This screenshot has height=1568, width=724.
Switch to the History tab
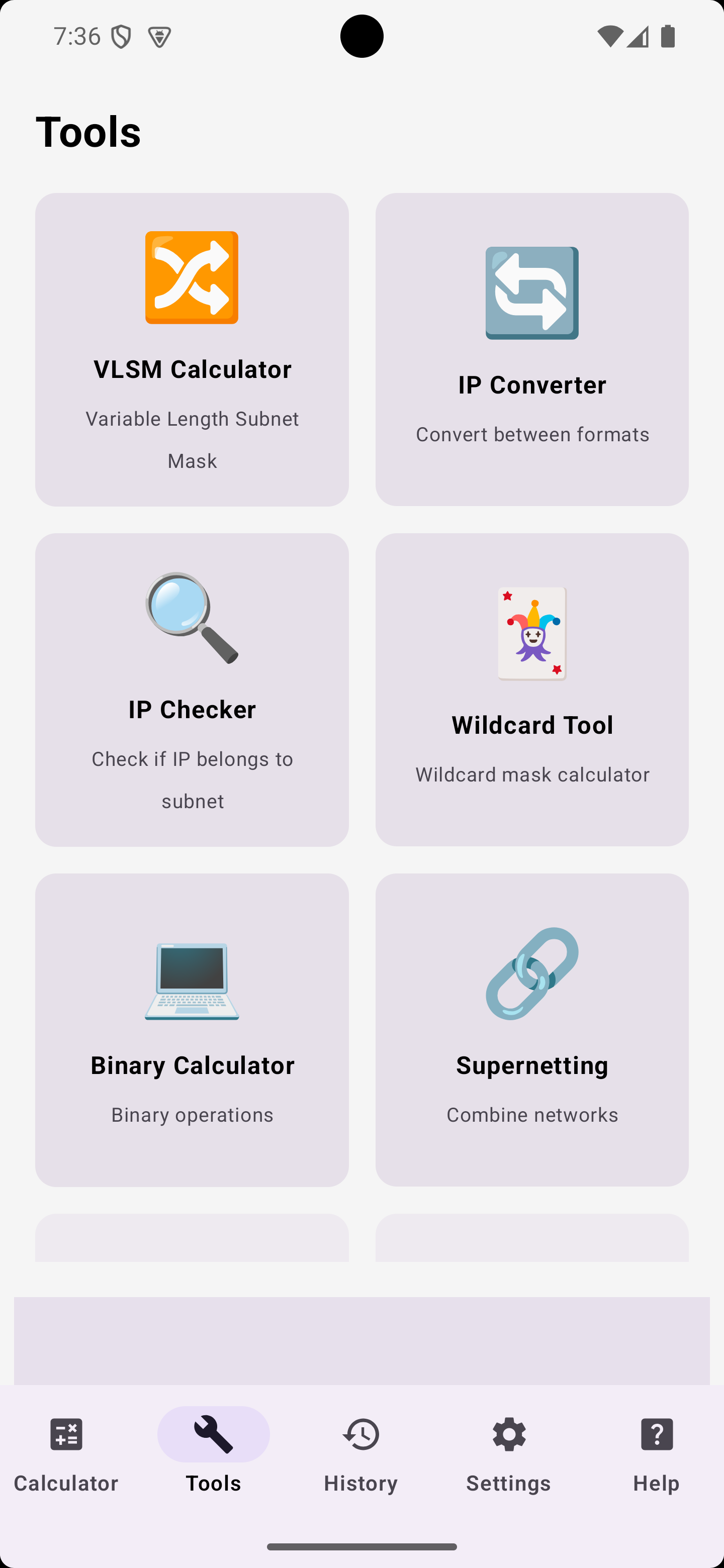click(x=361, y=1484)
